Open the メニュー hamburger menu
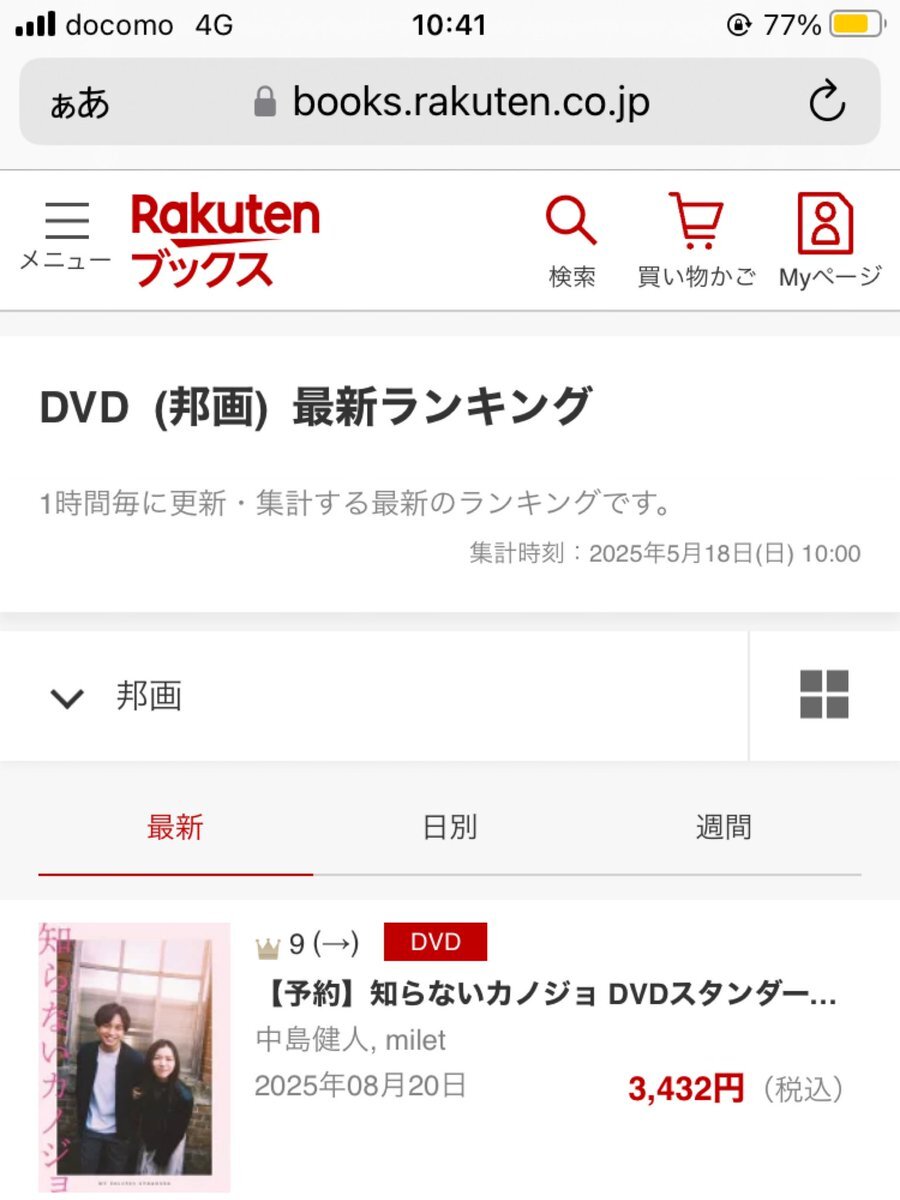 [66, 236]
